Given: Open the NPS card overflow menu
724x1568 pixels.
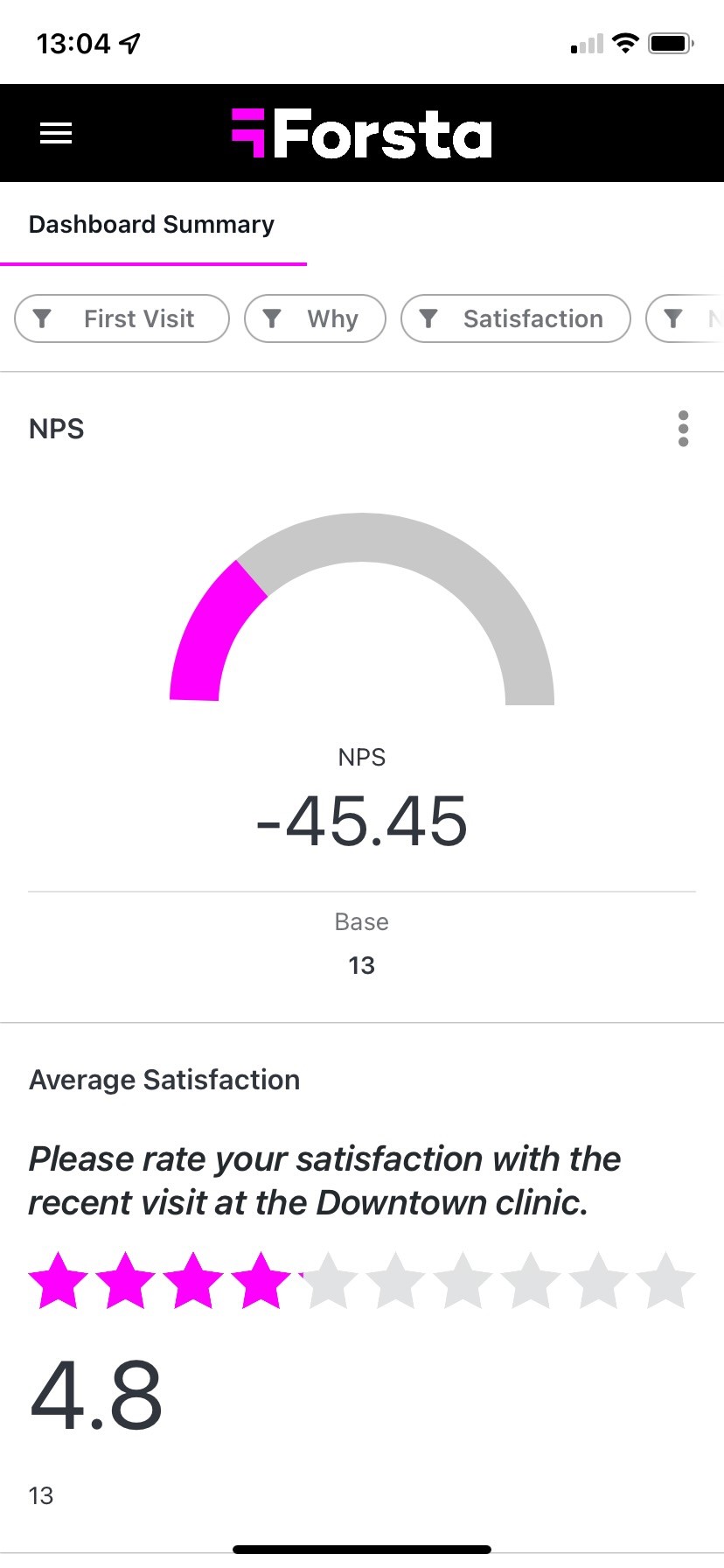Looking at the screenshot, I should pyautogui.click(x=683, y=429).
